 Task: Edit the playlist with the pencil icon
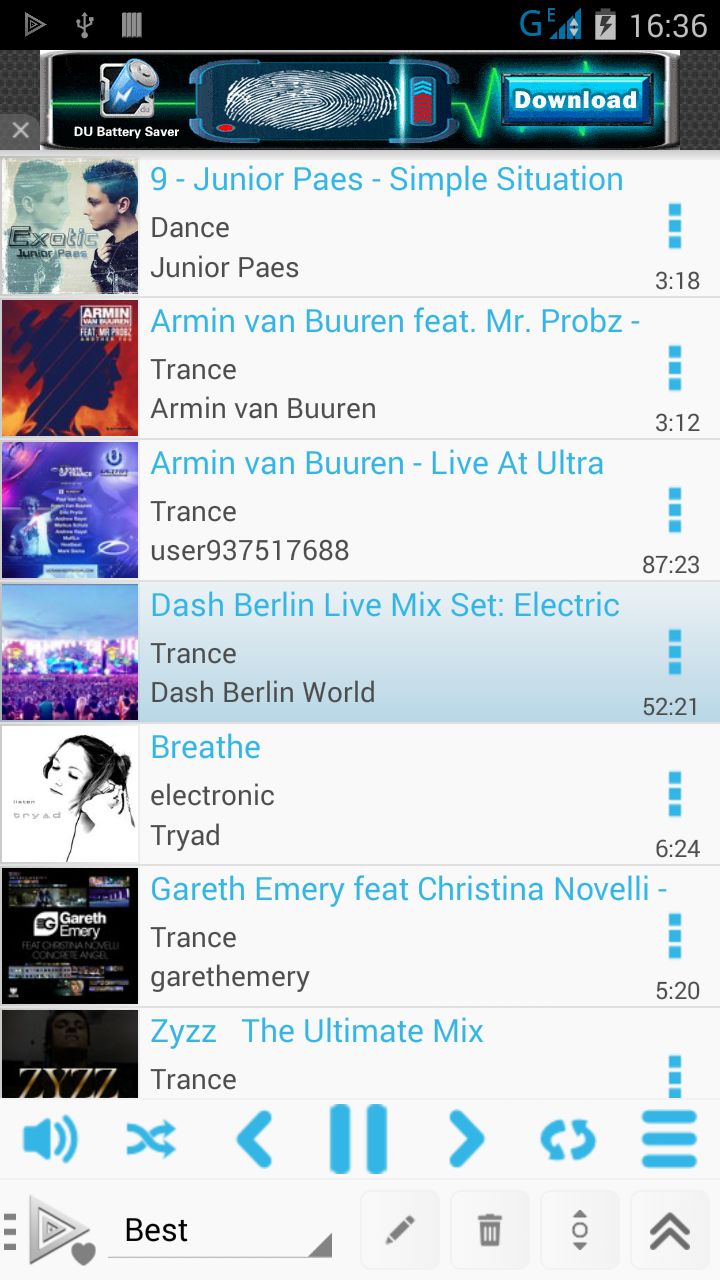400,1230
